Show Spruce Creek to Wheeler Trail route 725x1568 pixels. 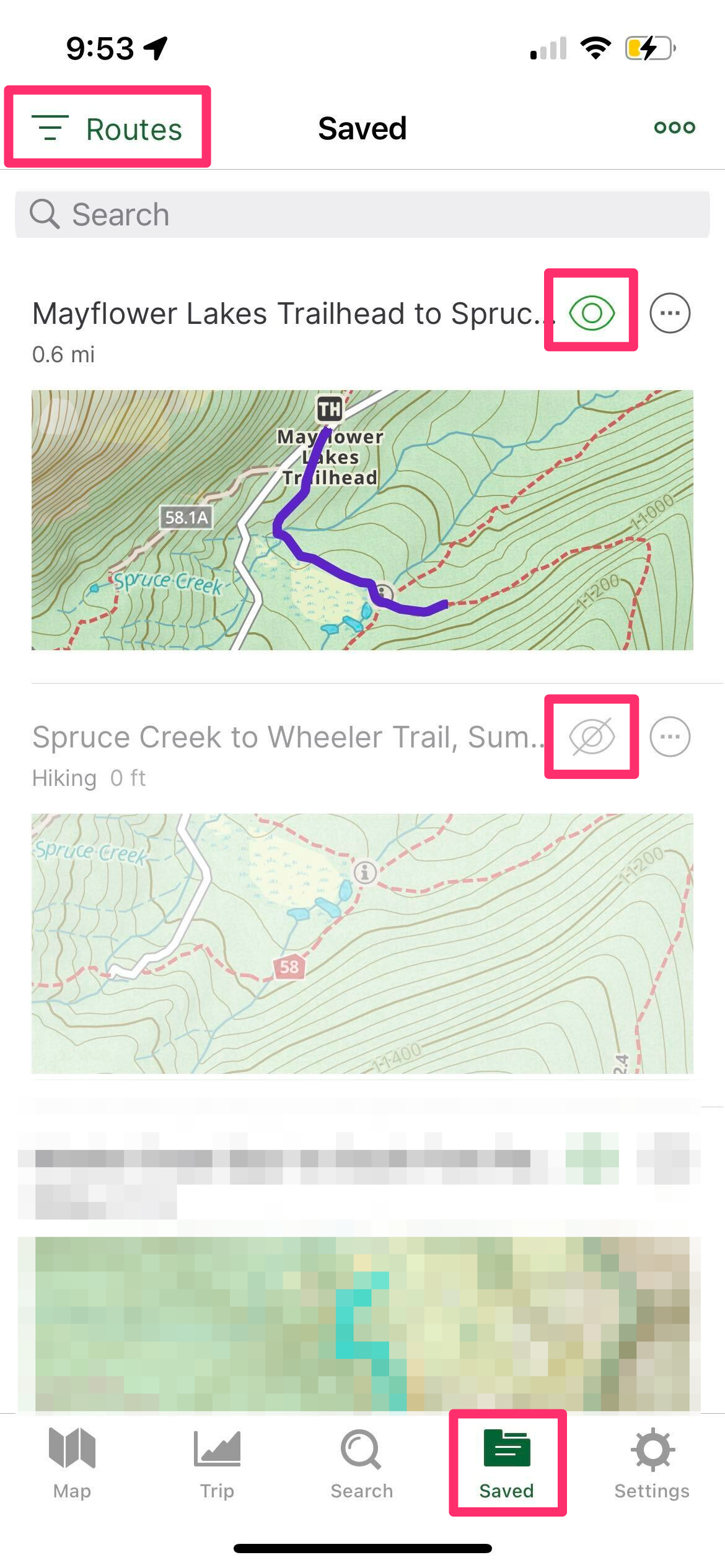591,736
